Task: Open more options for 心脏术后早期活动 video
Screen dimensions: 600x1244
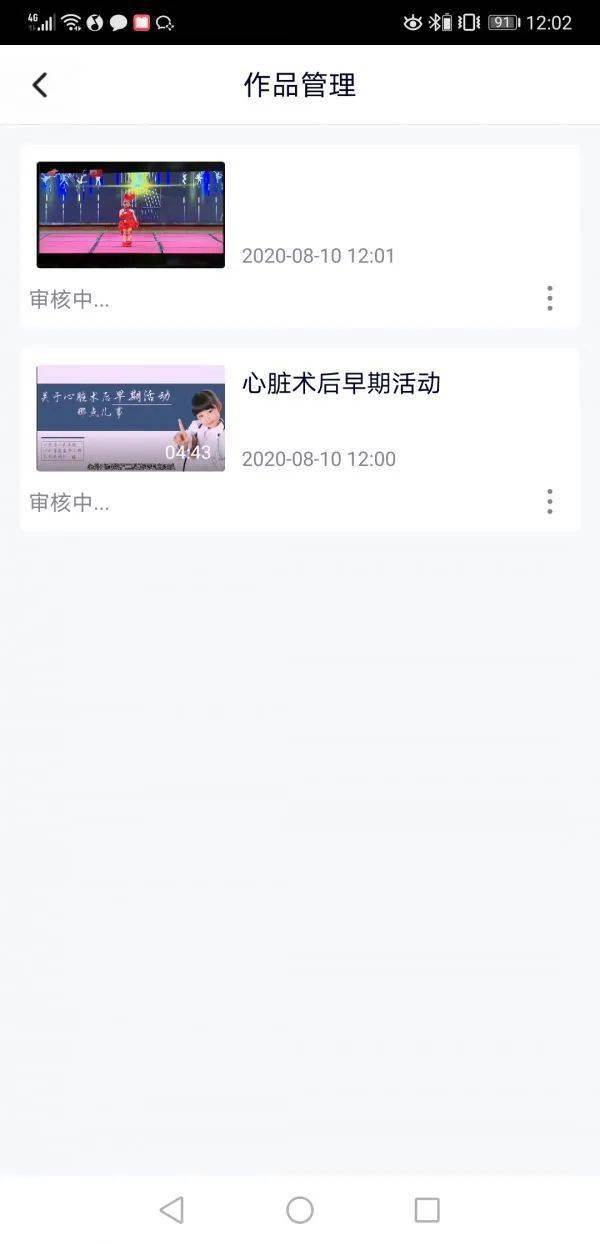Action: click(549, 502)
